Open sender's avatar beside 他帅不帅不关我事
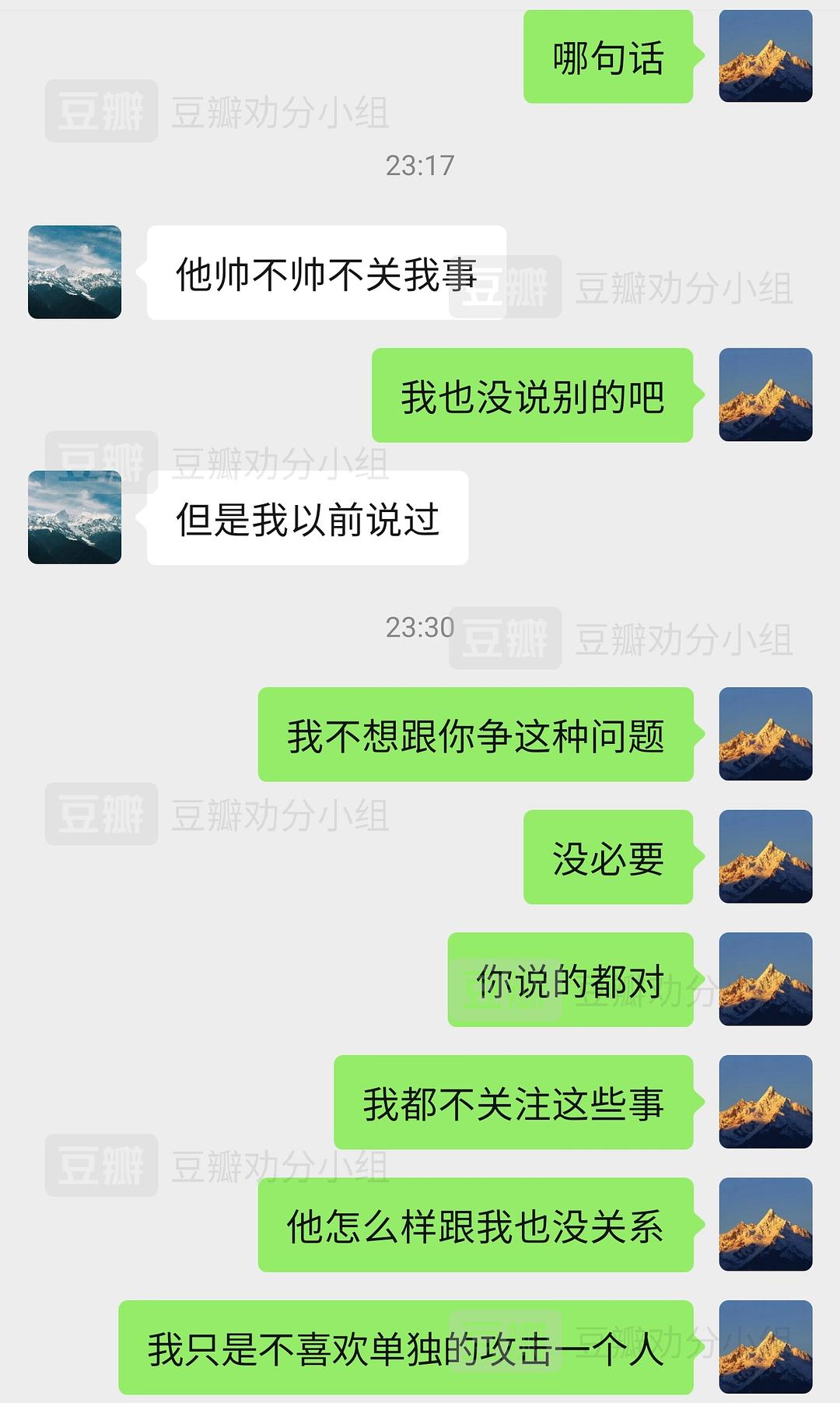 point(75,272)
